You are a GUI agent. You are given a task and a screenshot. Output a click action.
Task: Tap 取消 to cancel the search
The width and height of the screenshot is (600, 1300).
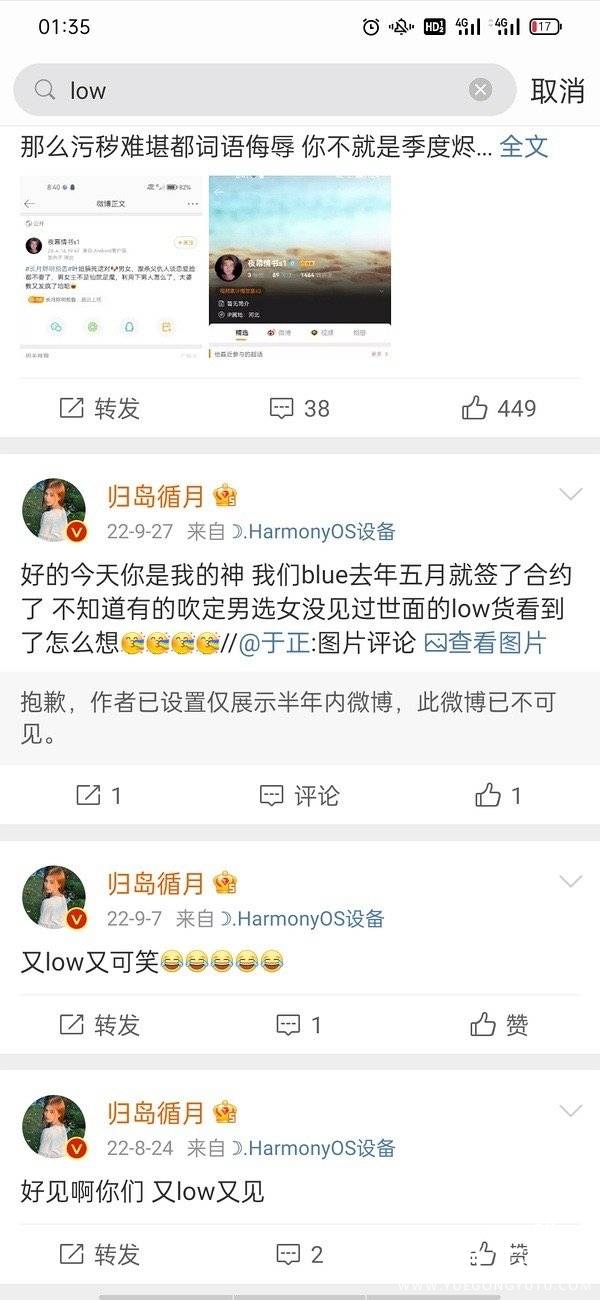pyautogui.click(x=557, y=90)
